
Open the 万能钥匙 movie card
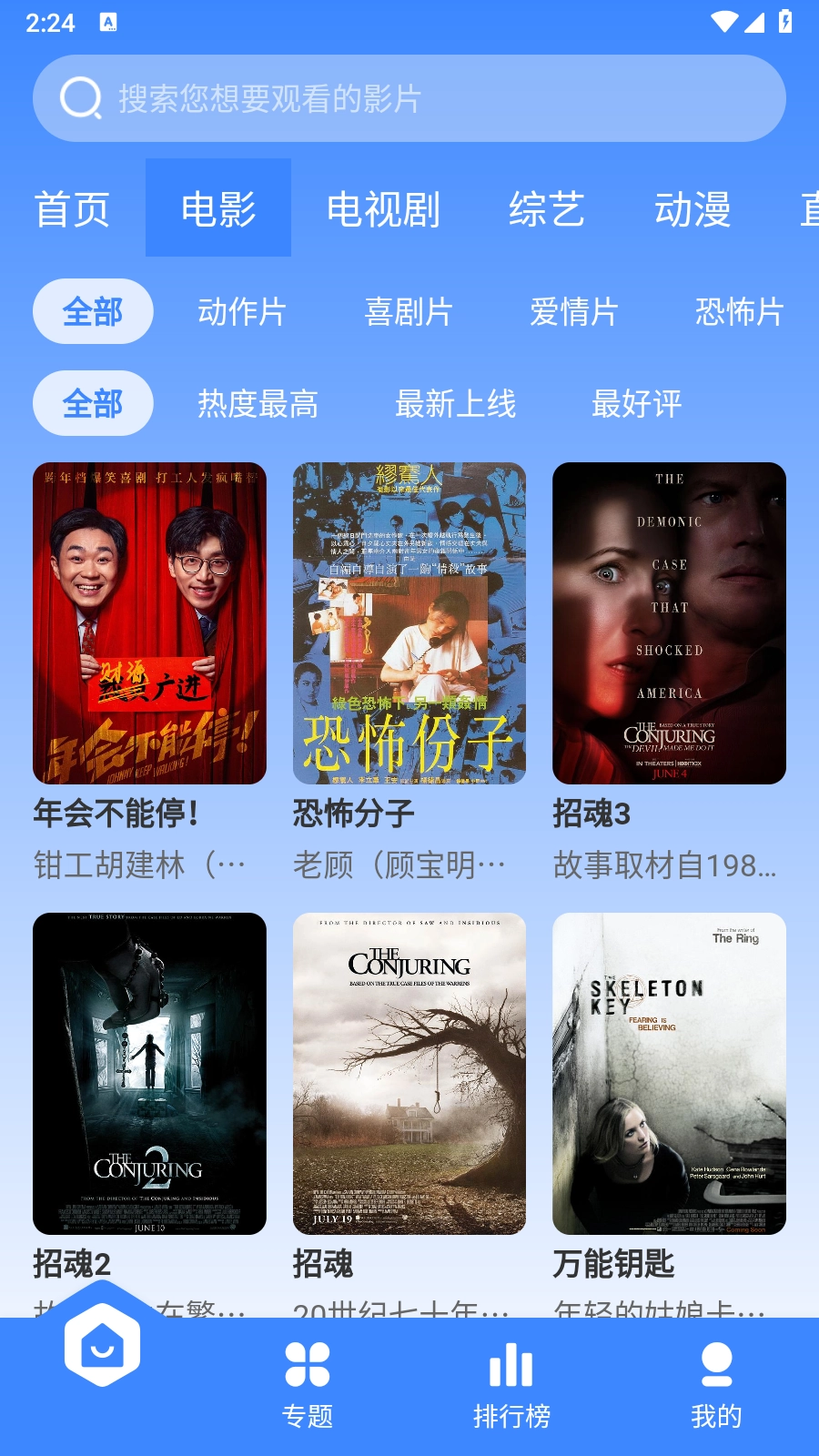click(669, 1074)
